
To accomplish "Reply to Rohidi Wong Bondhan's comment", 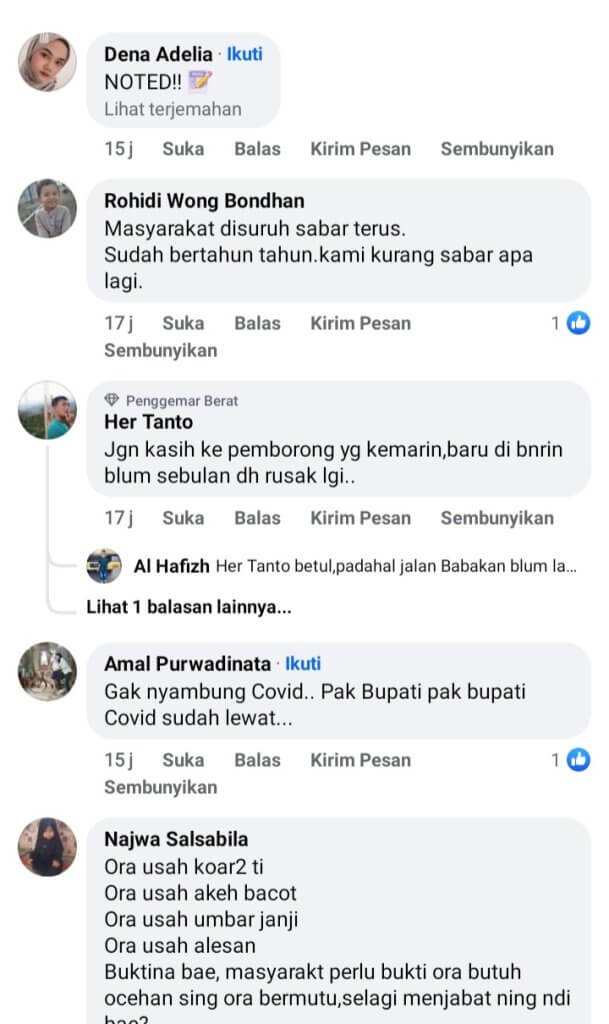I will click(257, 323).
